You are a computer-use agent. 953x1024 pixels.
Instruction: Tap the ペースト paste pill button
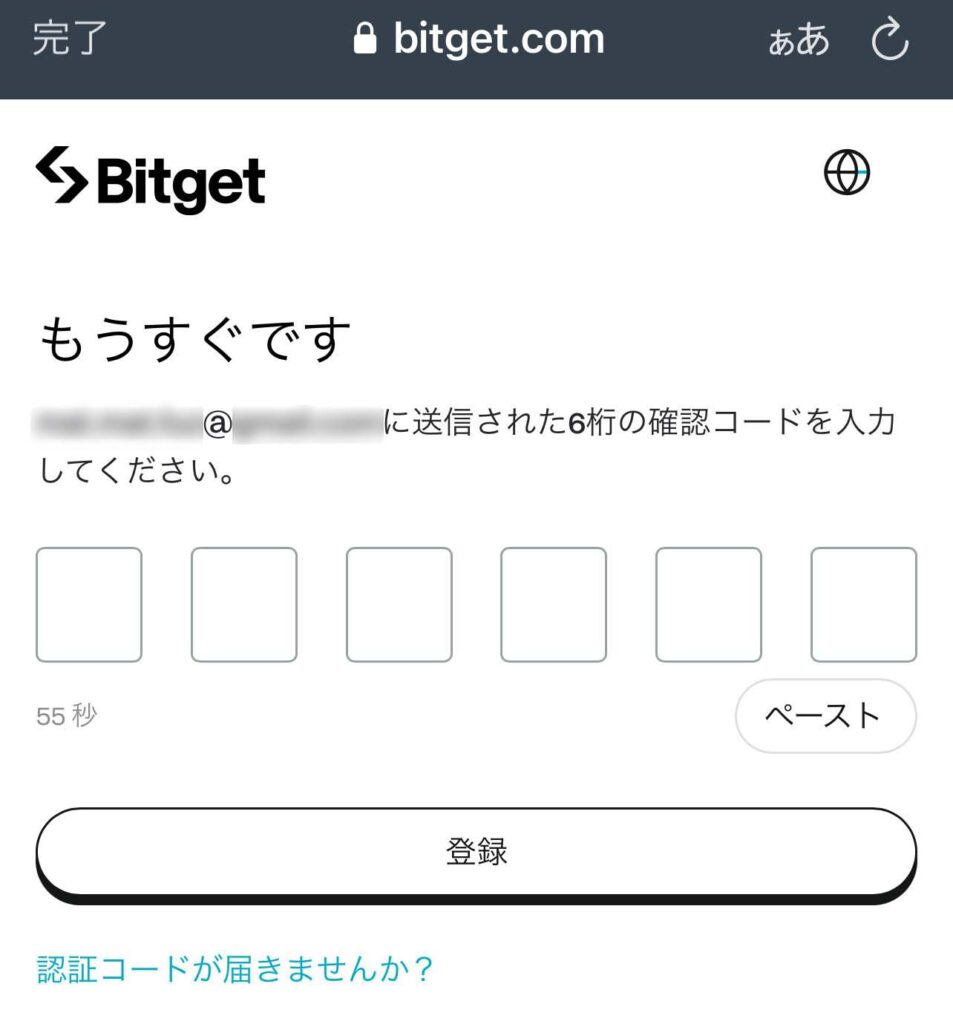[x=824, y=715]
